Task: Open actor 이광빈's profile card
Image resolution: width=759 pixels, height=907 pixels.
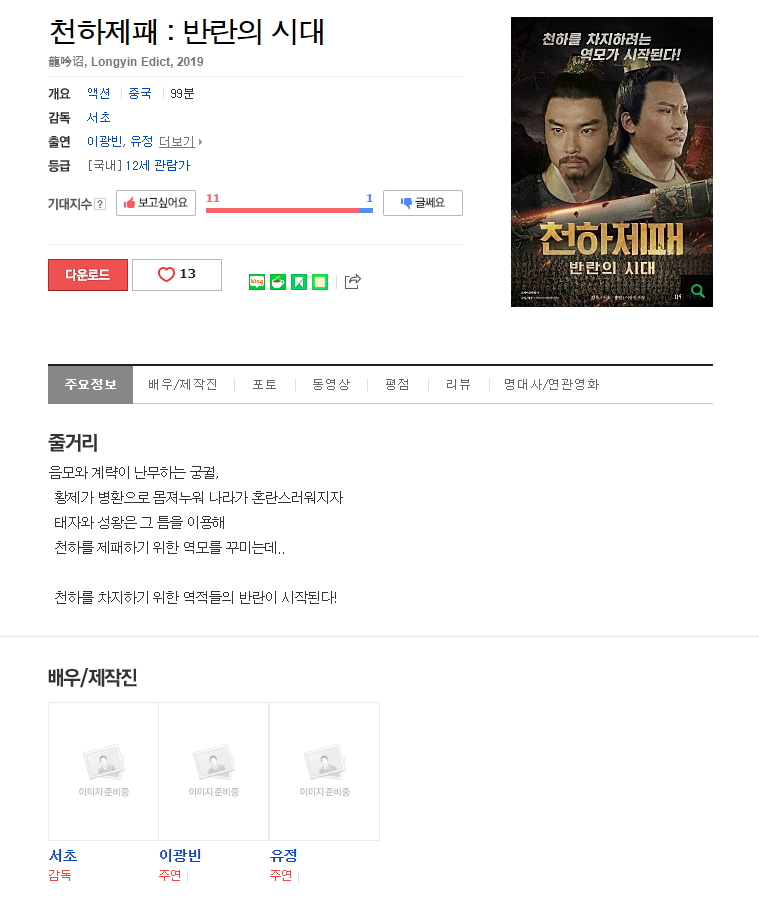Action: click(213, 772)
